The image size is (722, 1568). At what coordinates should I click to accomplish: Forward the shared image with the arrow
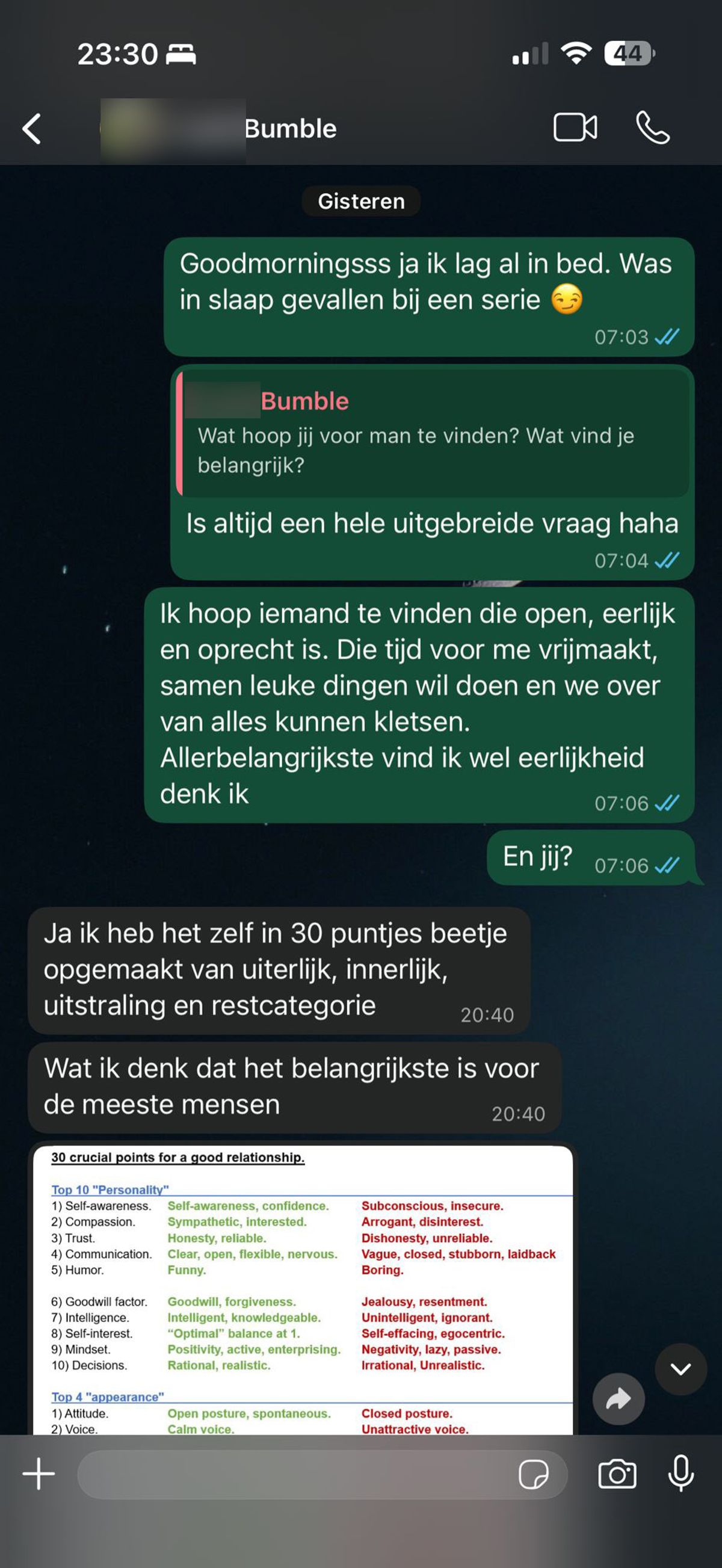(618, 1399)
